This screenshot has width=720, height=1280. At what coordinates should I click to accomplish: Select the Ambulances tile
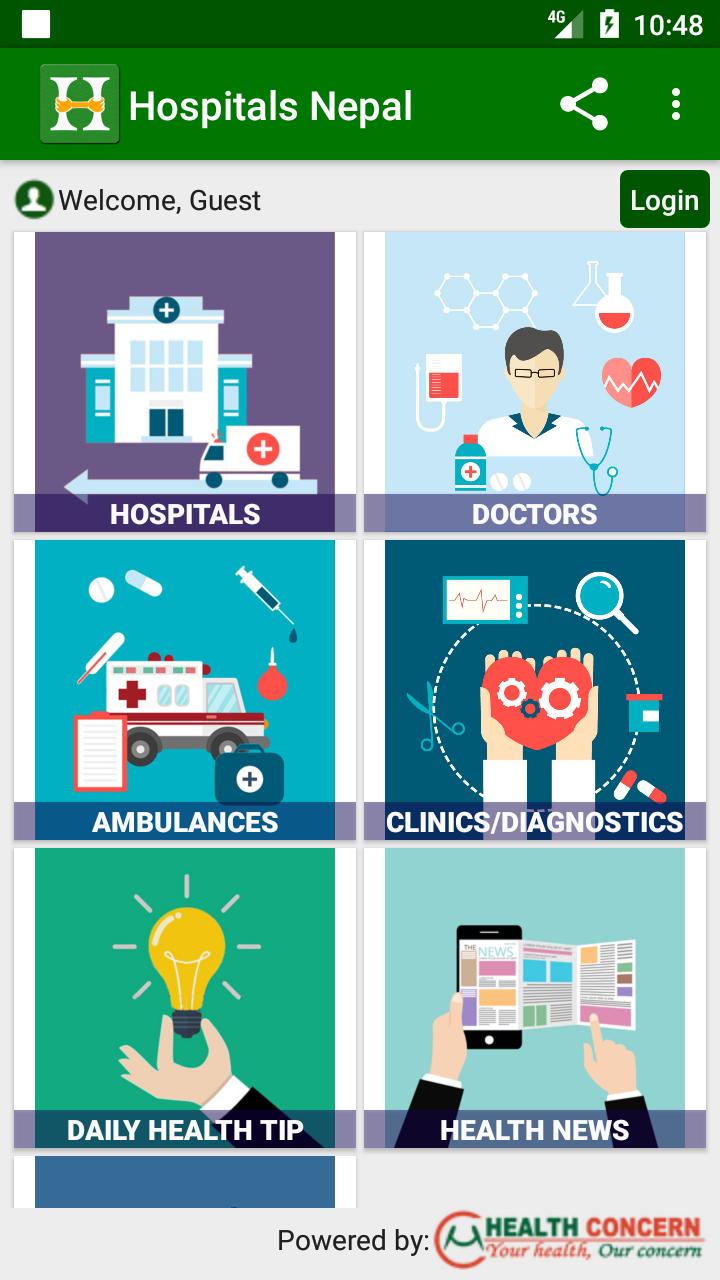tap(185, 690)
